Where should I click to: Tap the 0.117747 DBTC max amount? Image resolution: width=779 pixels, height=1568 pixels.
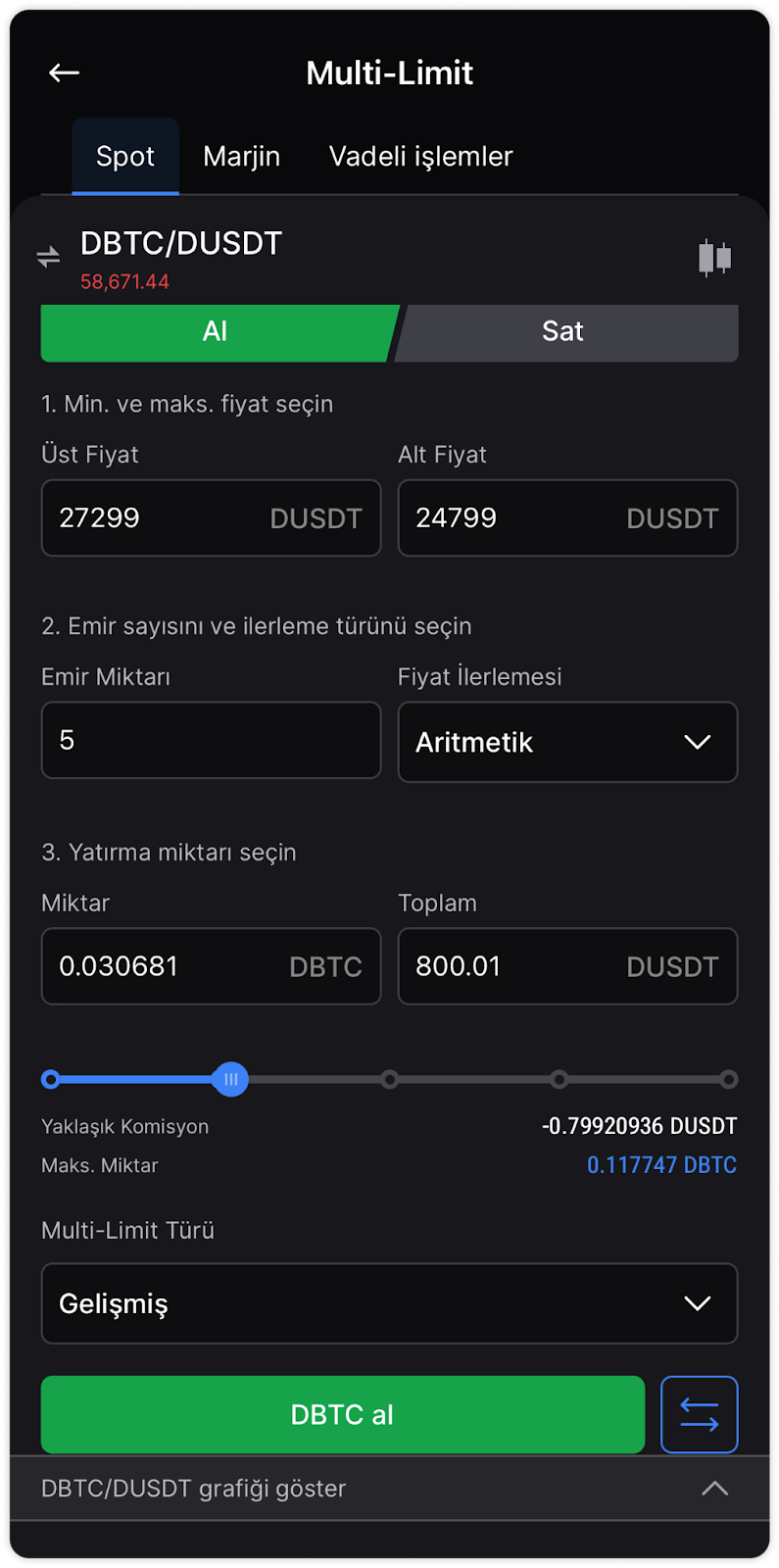click(661, 1165)
